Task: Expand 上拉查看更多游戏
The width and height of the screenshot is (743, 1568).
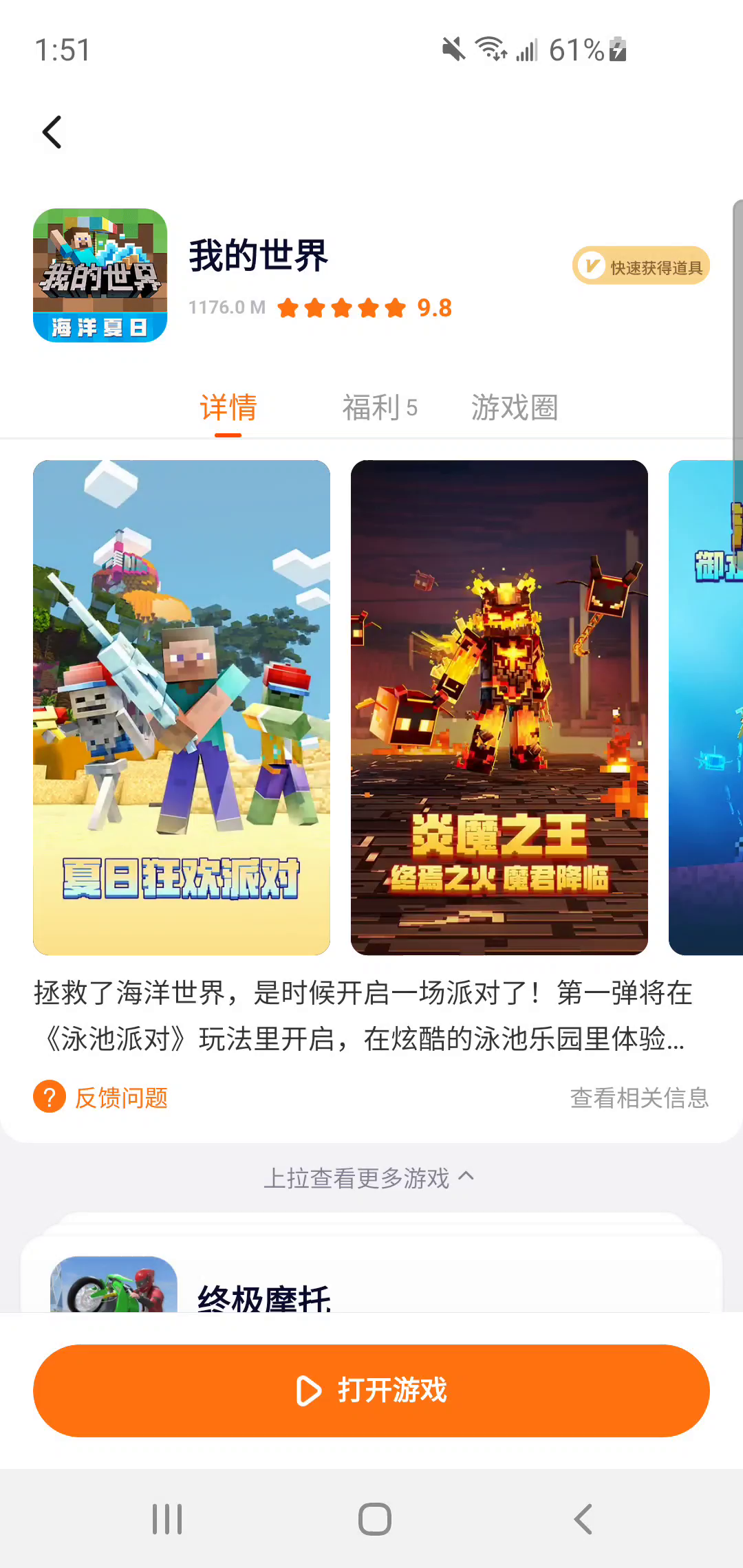Action: pyautogui.click(x=369, y=1178)
